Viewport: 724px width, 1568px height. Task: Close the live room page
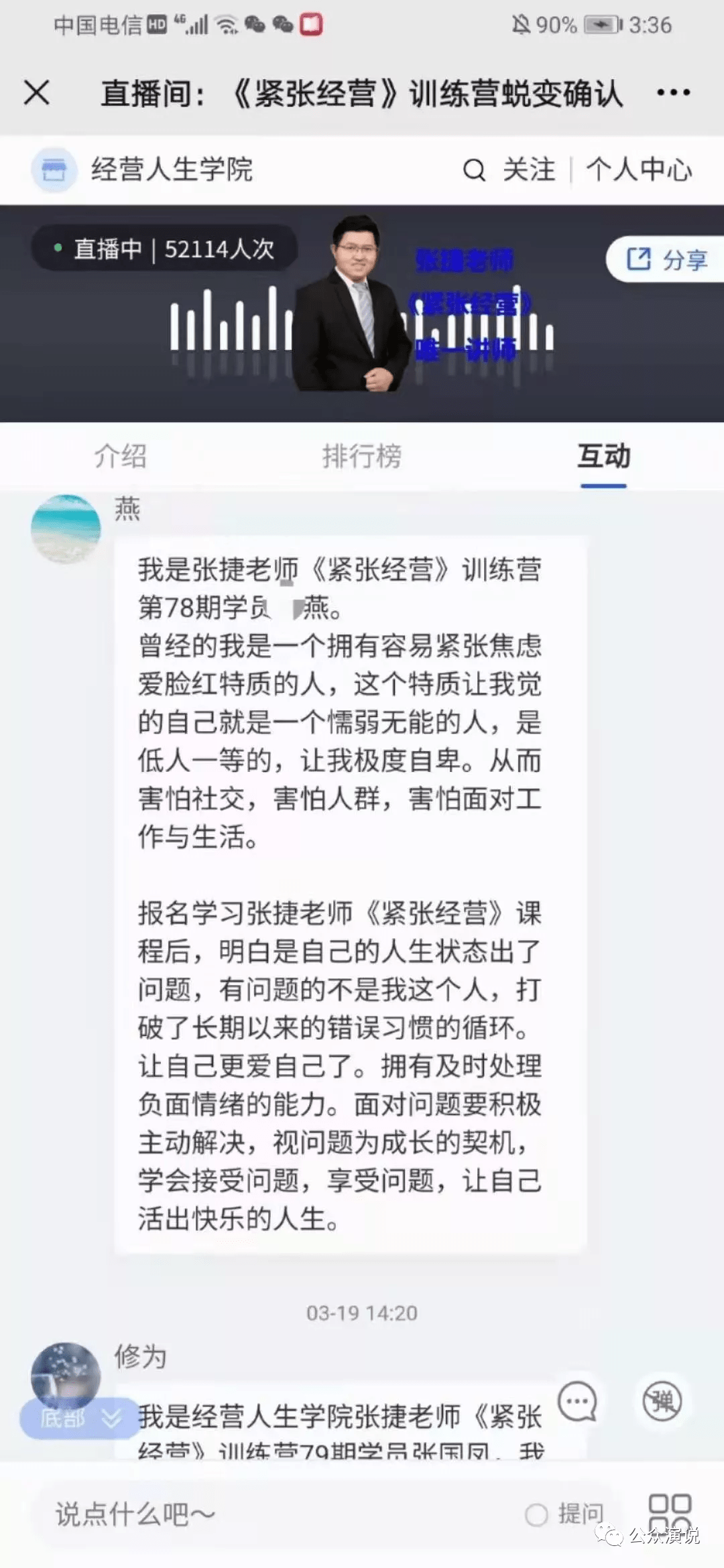click(x=37, y=92)
